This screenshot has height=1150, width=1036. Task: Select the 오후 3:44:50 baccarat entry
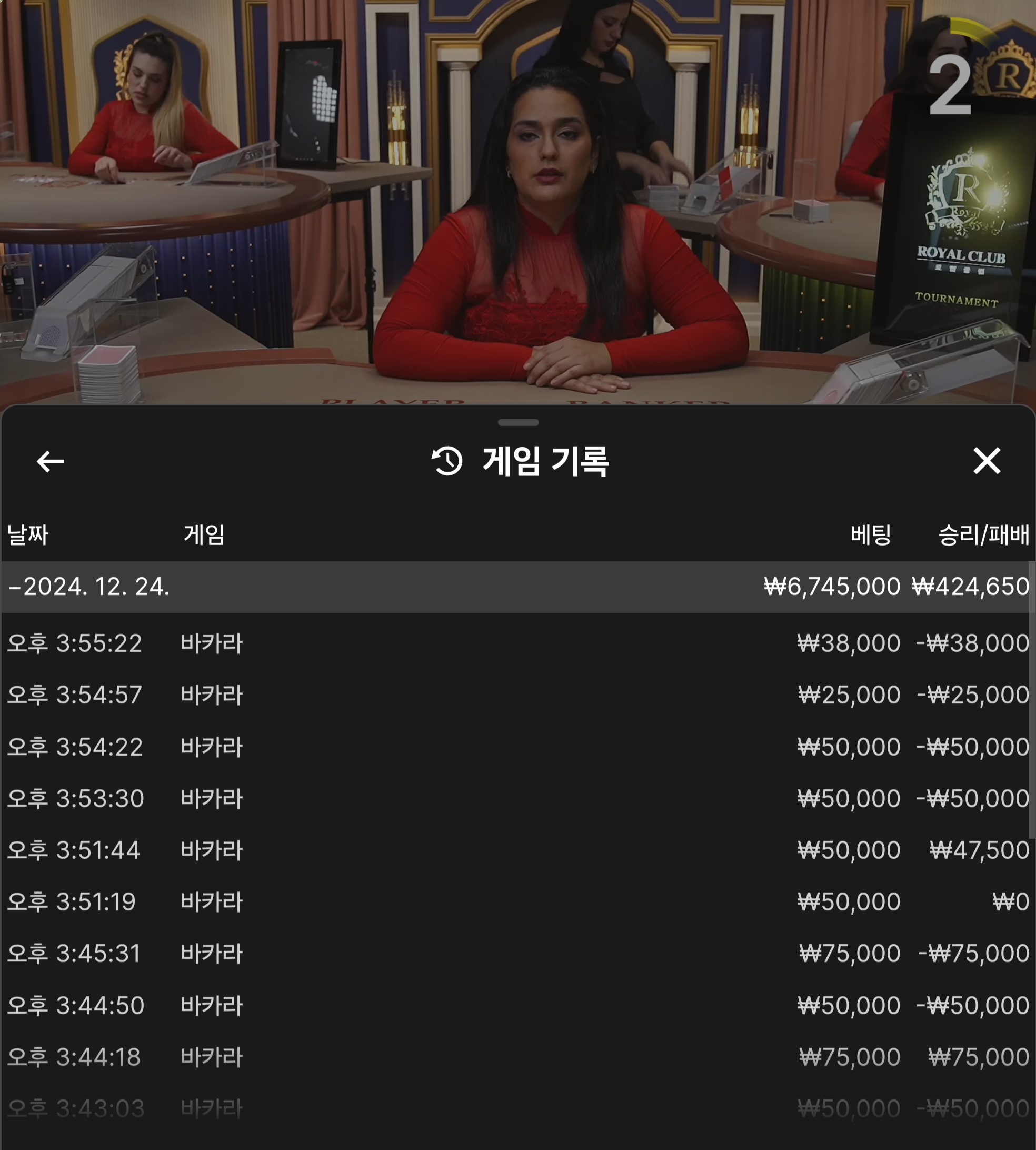point(517,1005)
